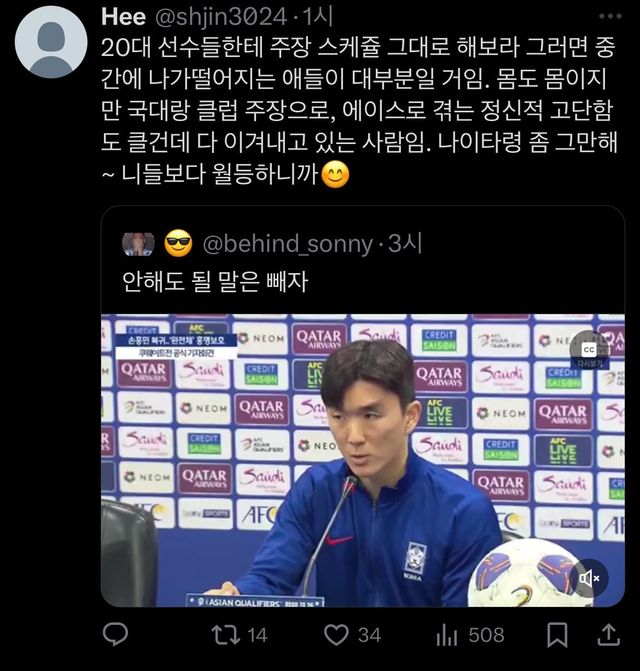Reply to Hee's post
640x671 pixels.
click(116, 633)
